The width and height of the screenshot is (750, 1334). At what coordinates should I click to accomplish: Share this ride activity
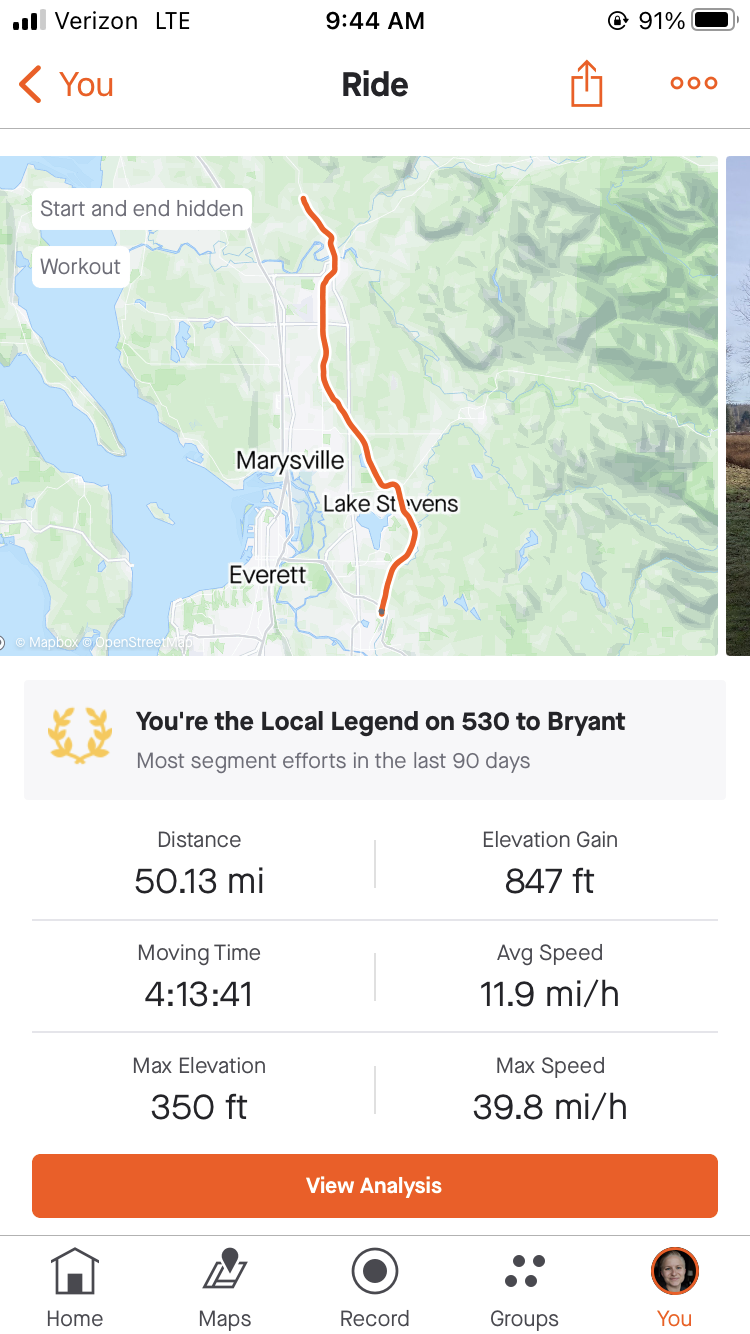coord(587,84)
